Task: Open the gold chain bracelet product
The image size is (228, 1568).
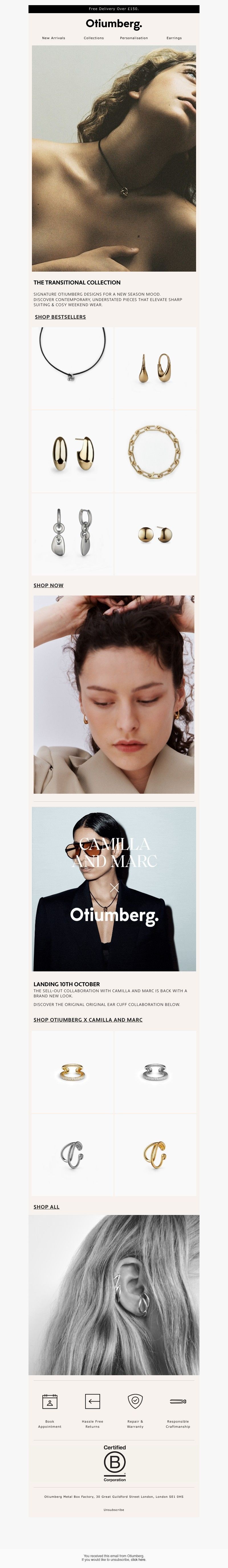Action: [x=155, y=451]
